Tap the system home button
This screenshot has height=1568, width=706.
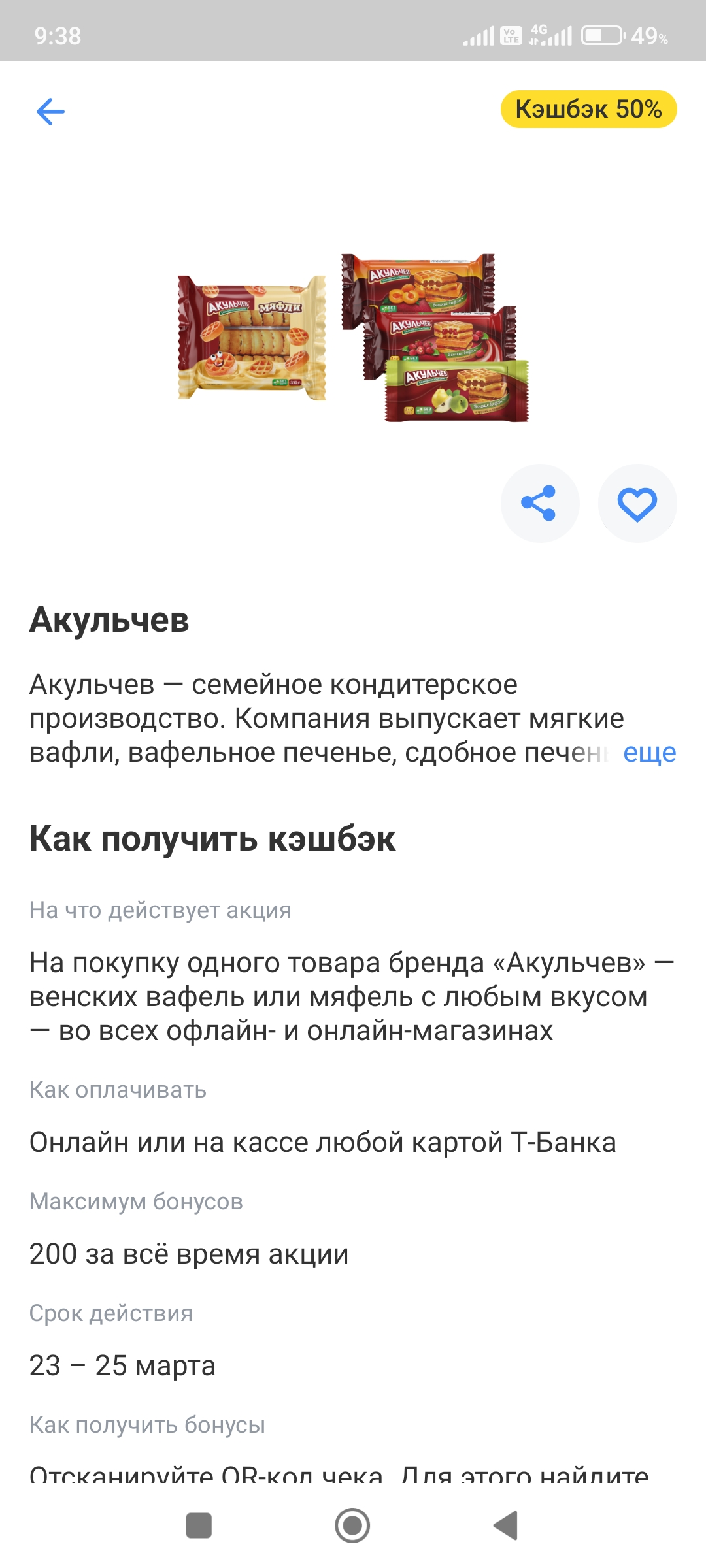point(352,1526)
